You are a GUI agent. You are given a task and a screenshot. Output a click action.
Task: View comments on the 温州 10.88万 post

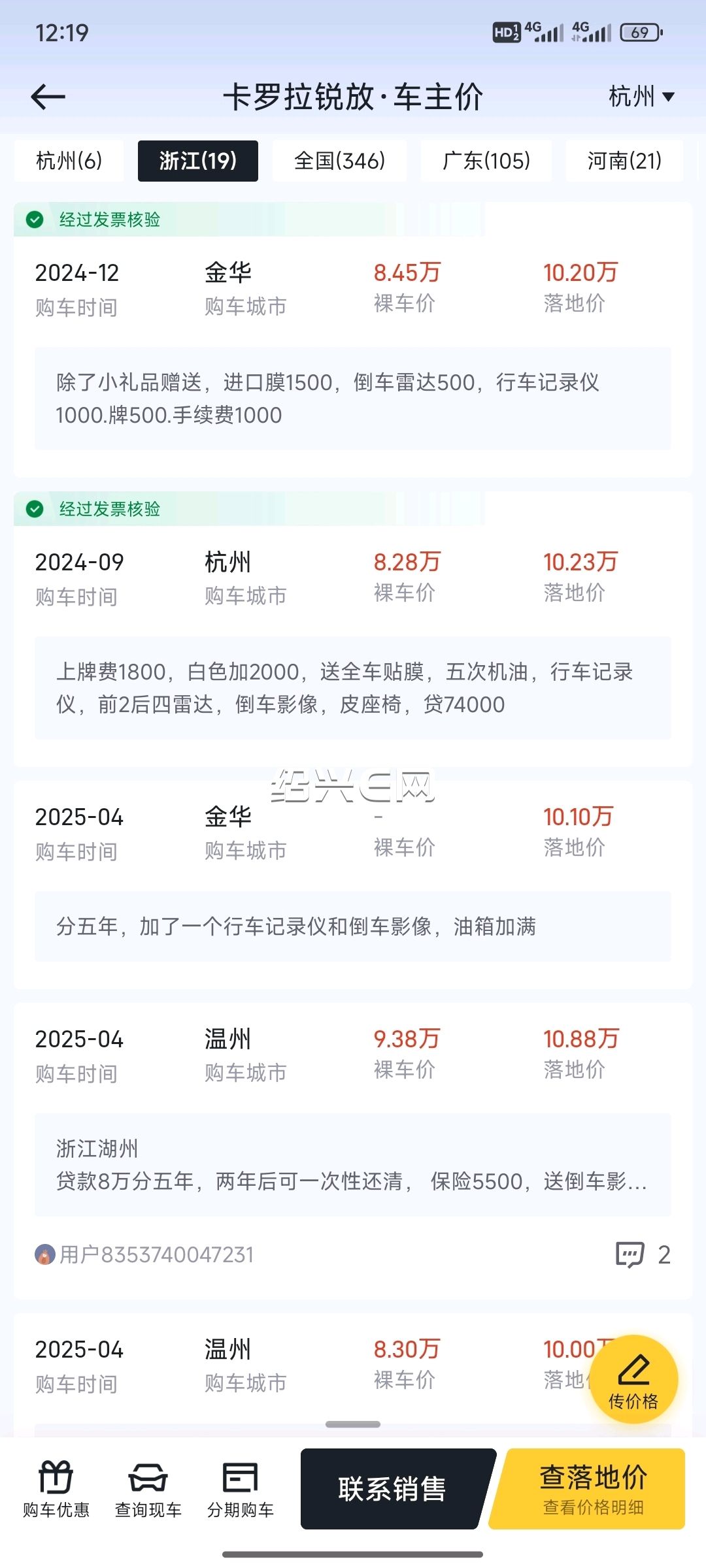point(643,1254)
